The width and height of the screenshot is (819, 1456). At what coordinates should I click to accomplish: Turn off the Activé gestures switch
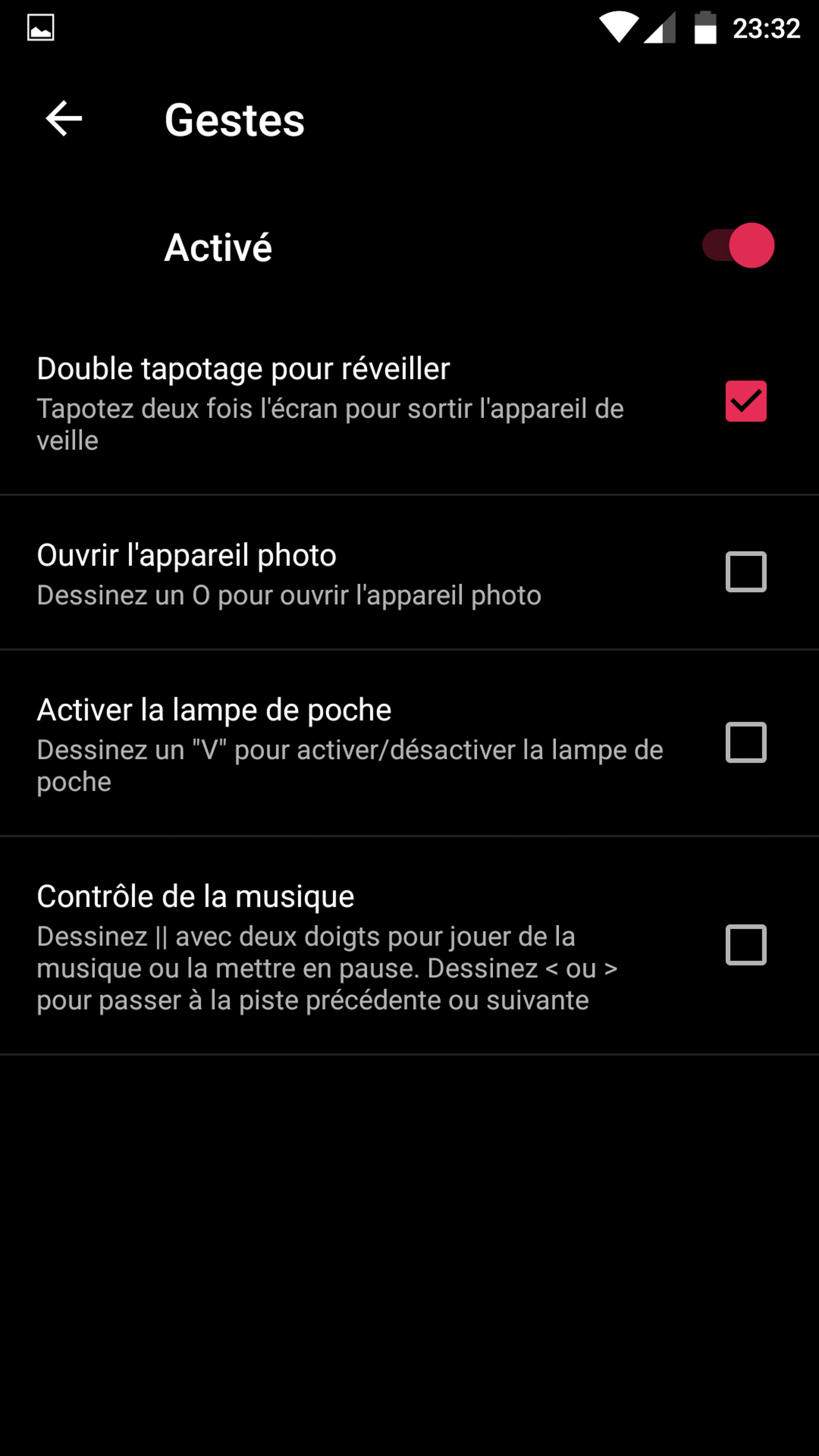pos(738,245)
